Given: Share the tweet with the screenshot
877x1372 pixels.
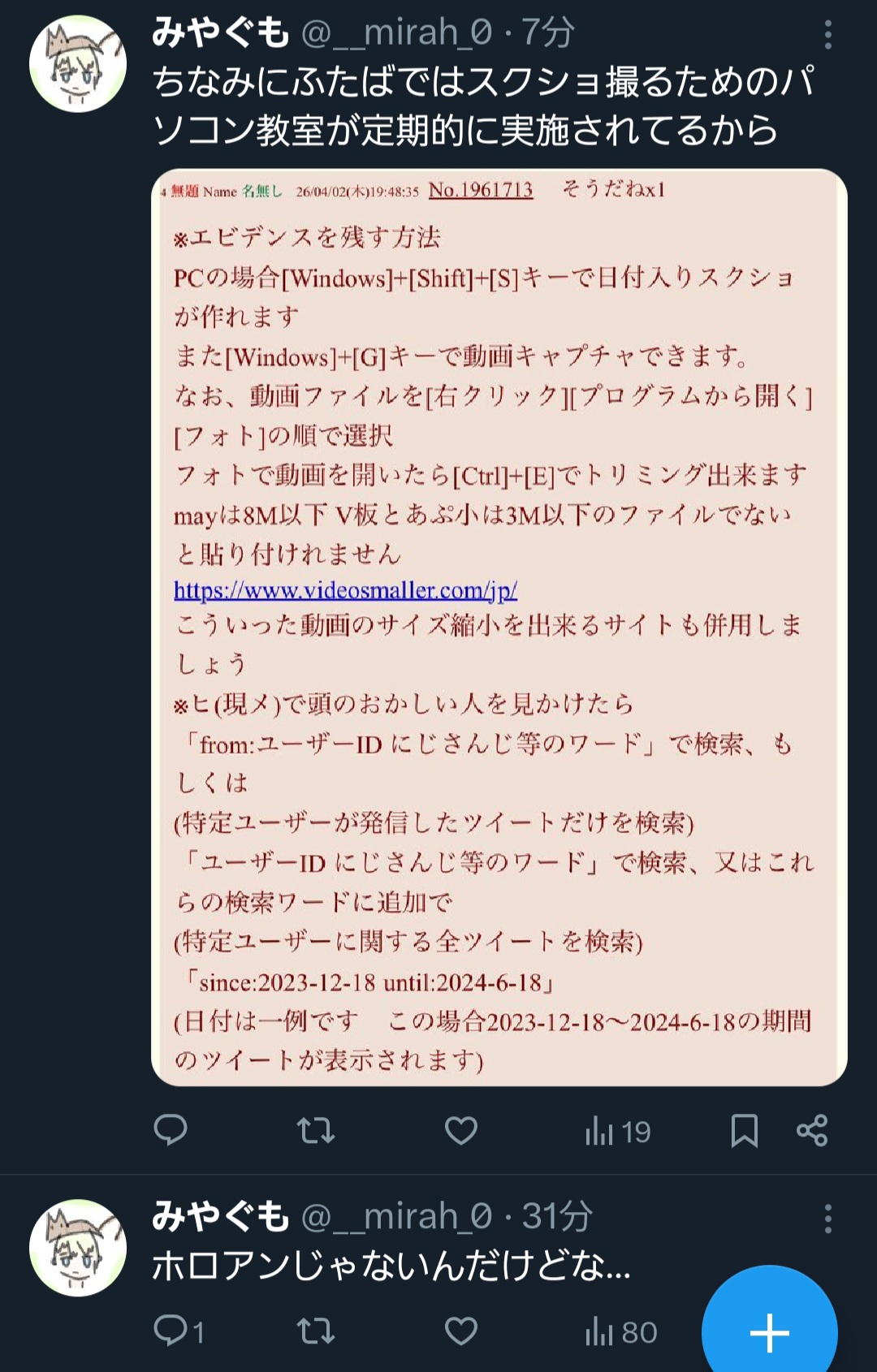Looking at the screenshot, I should (x=812, y=1130).
